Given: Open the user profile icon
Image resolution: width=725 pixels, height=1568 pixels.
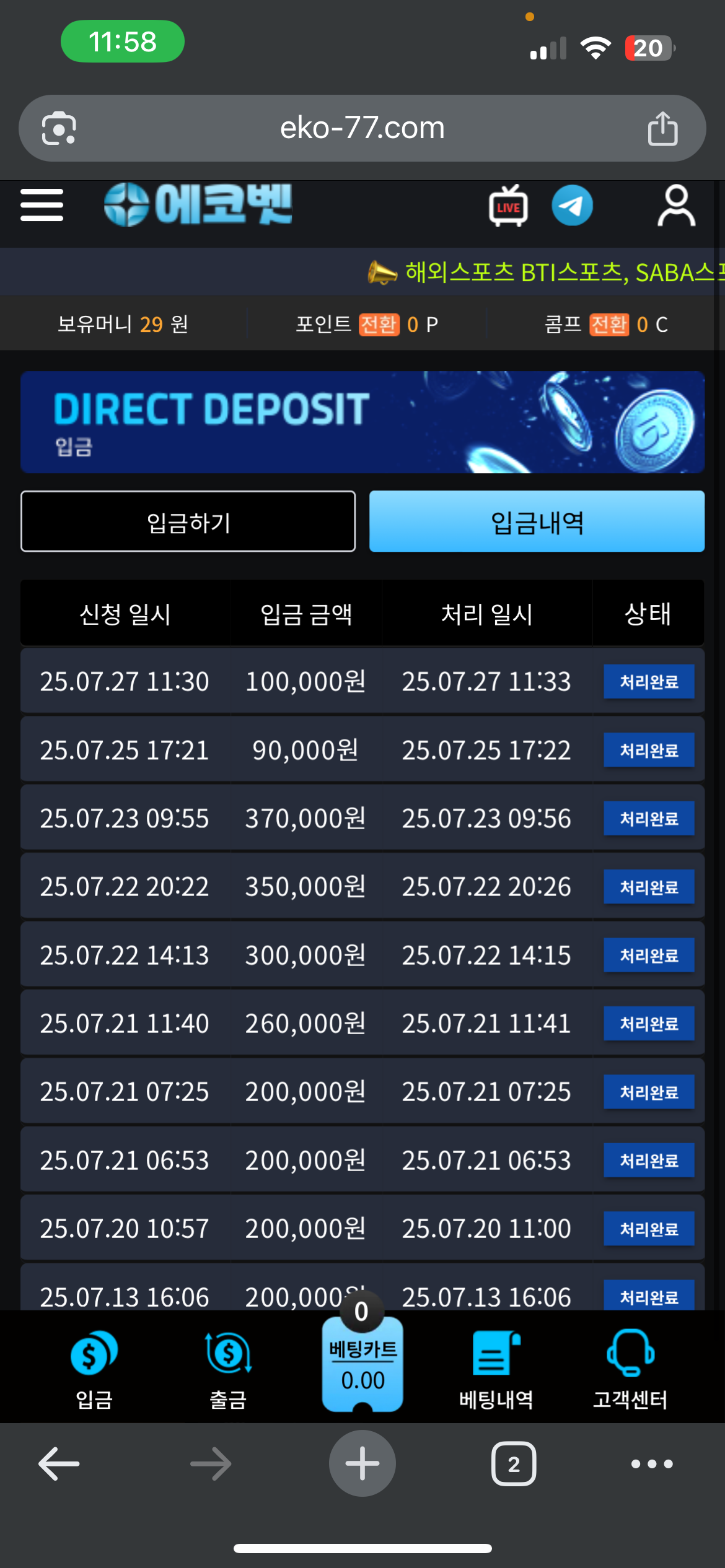Looking at the screenshot, I should 675,206.
